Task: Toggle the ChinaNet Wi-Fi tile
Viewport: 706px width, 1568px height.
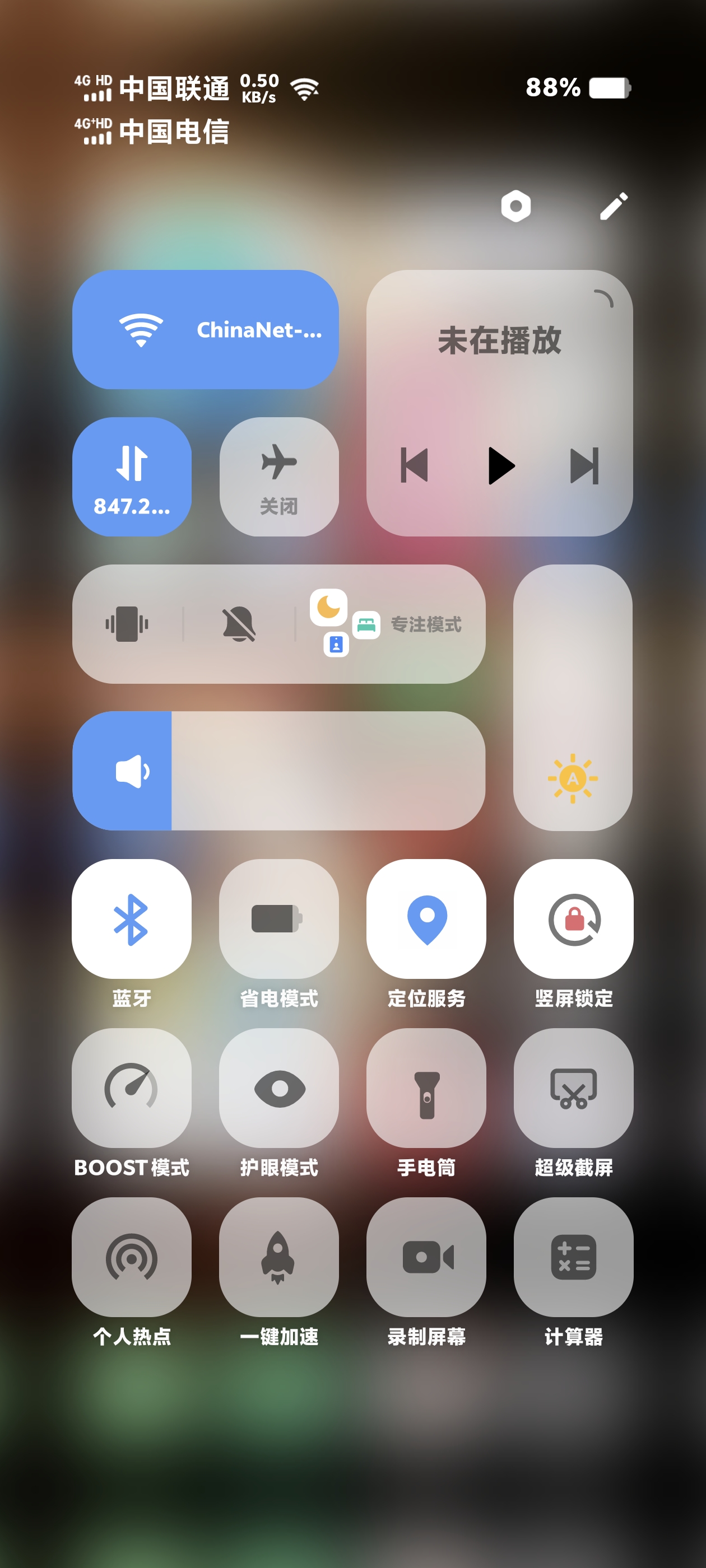Action: coord(205,329)
